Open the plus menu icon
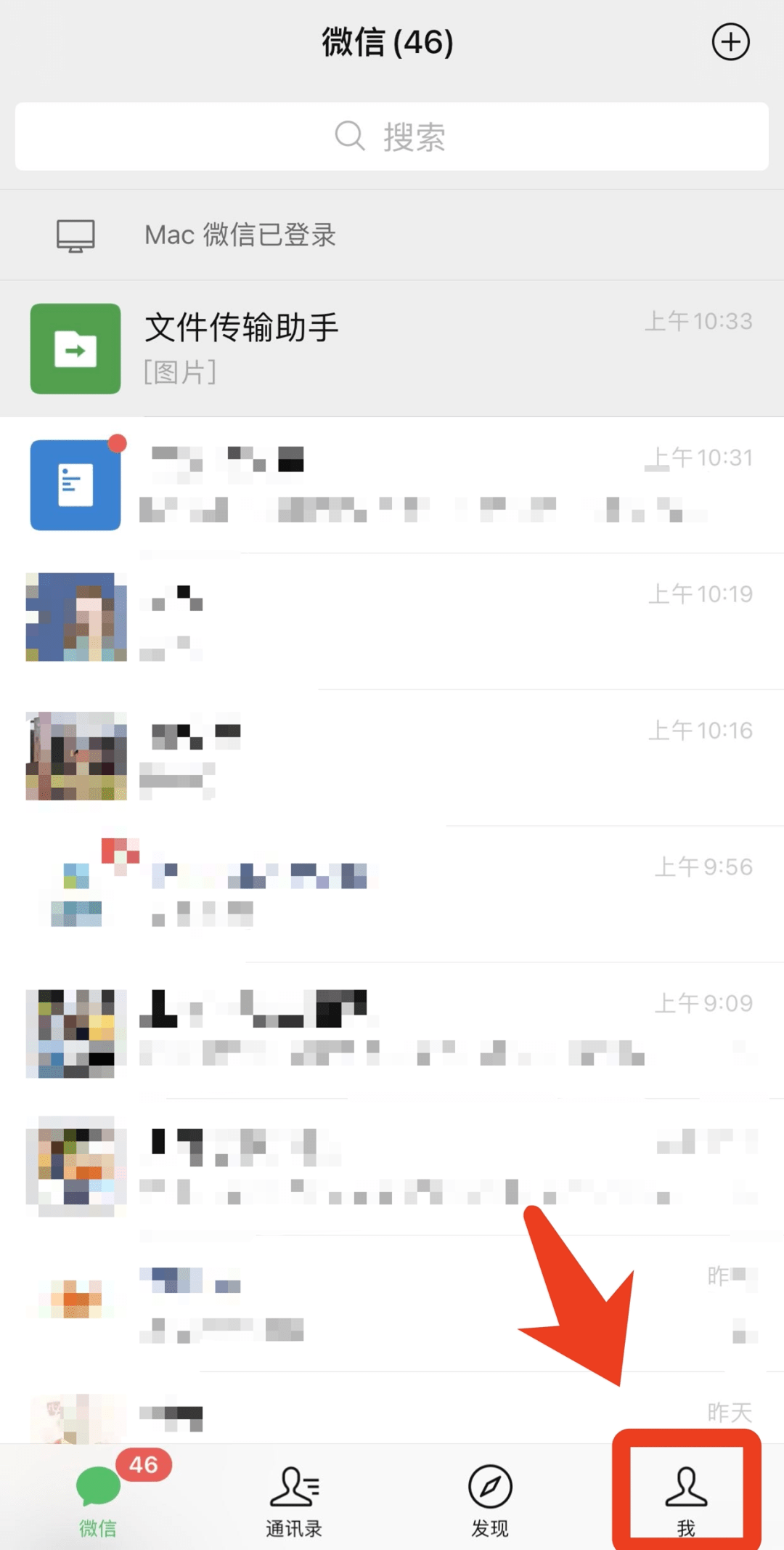Screen dimensions: 784x1550 pos(730,42)
